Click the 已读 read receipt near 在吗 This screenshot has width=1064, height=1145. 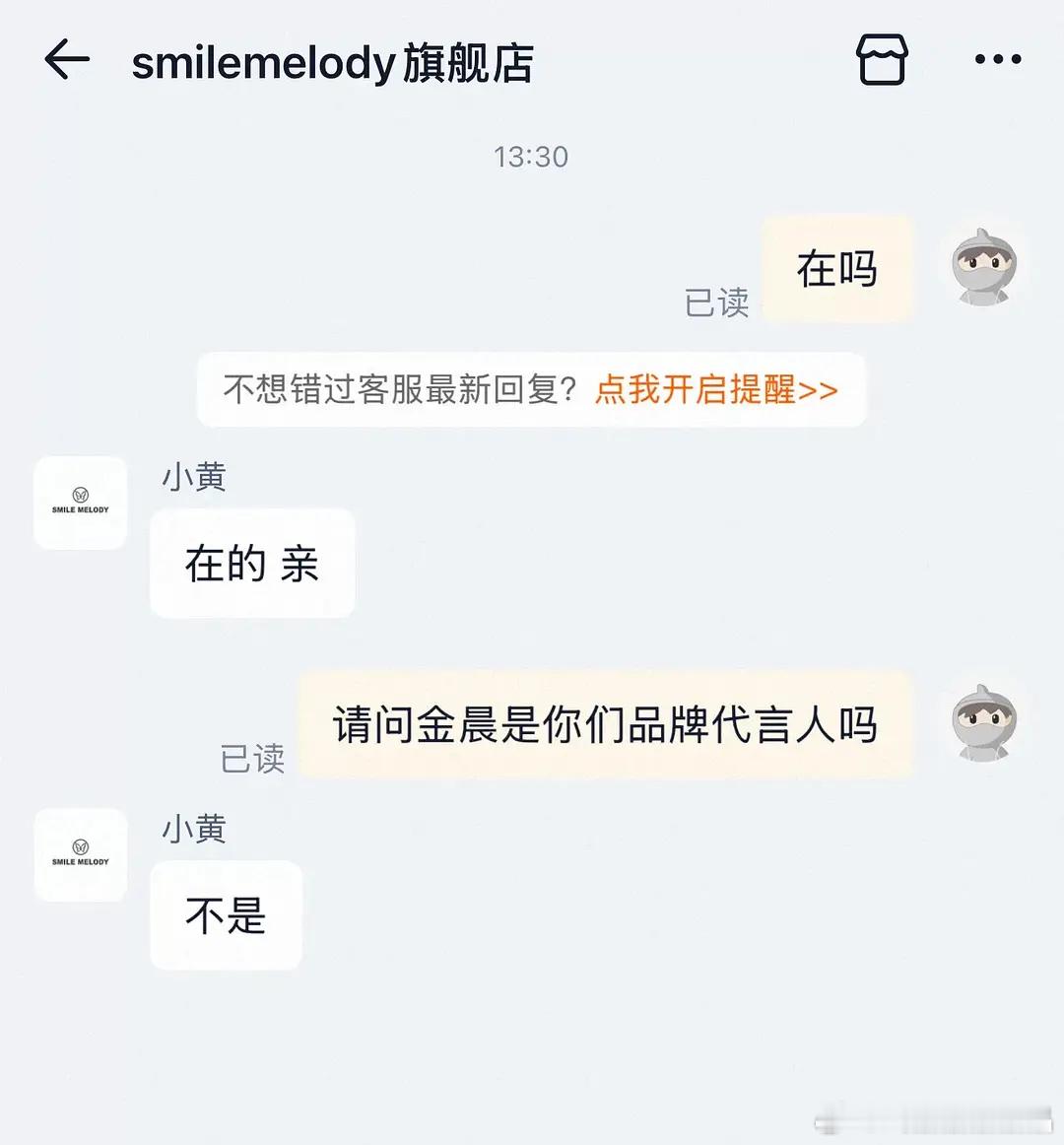point(717,303)
